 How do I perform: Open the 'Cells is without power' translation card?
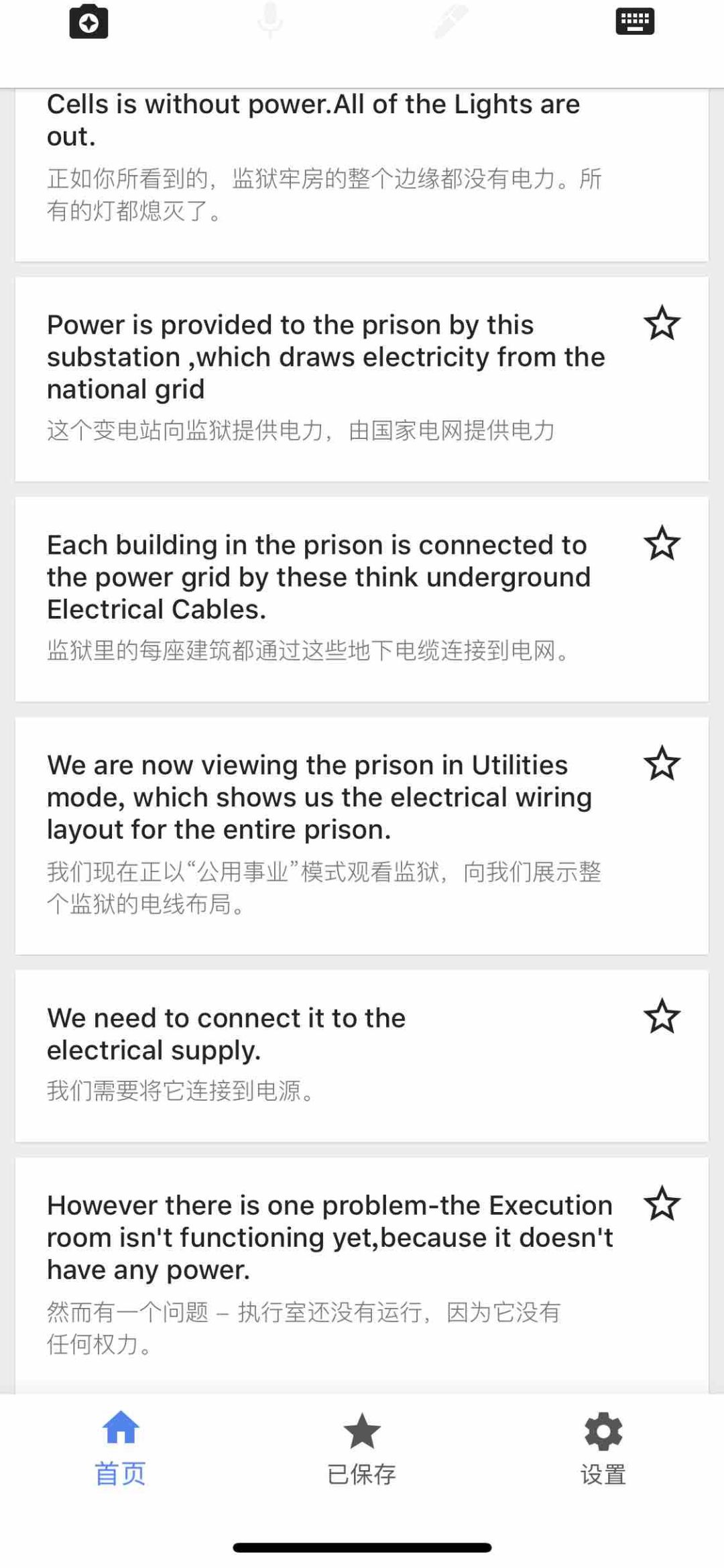point(322,161)
